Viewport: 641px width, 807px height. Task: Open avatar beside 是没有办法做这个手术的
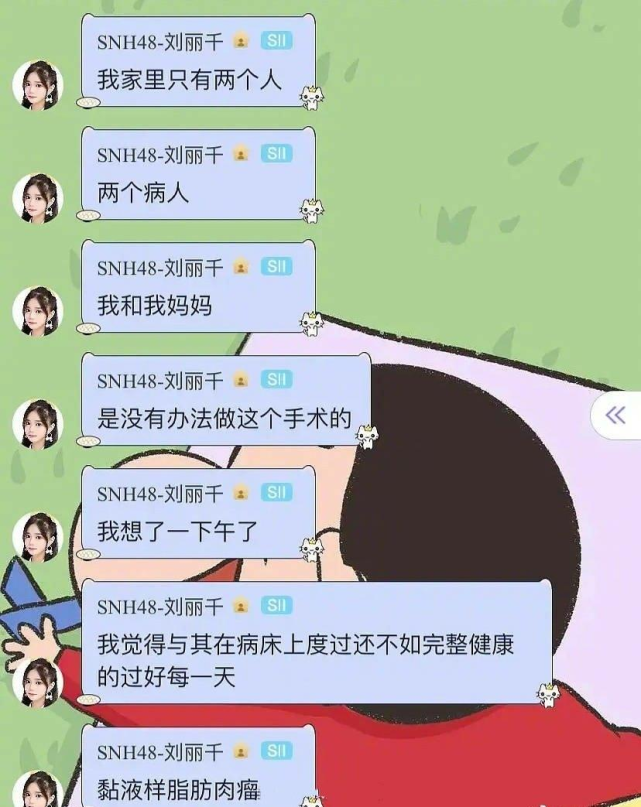[x=38, y=424]
